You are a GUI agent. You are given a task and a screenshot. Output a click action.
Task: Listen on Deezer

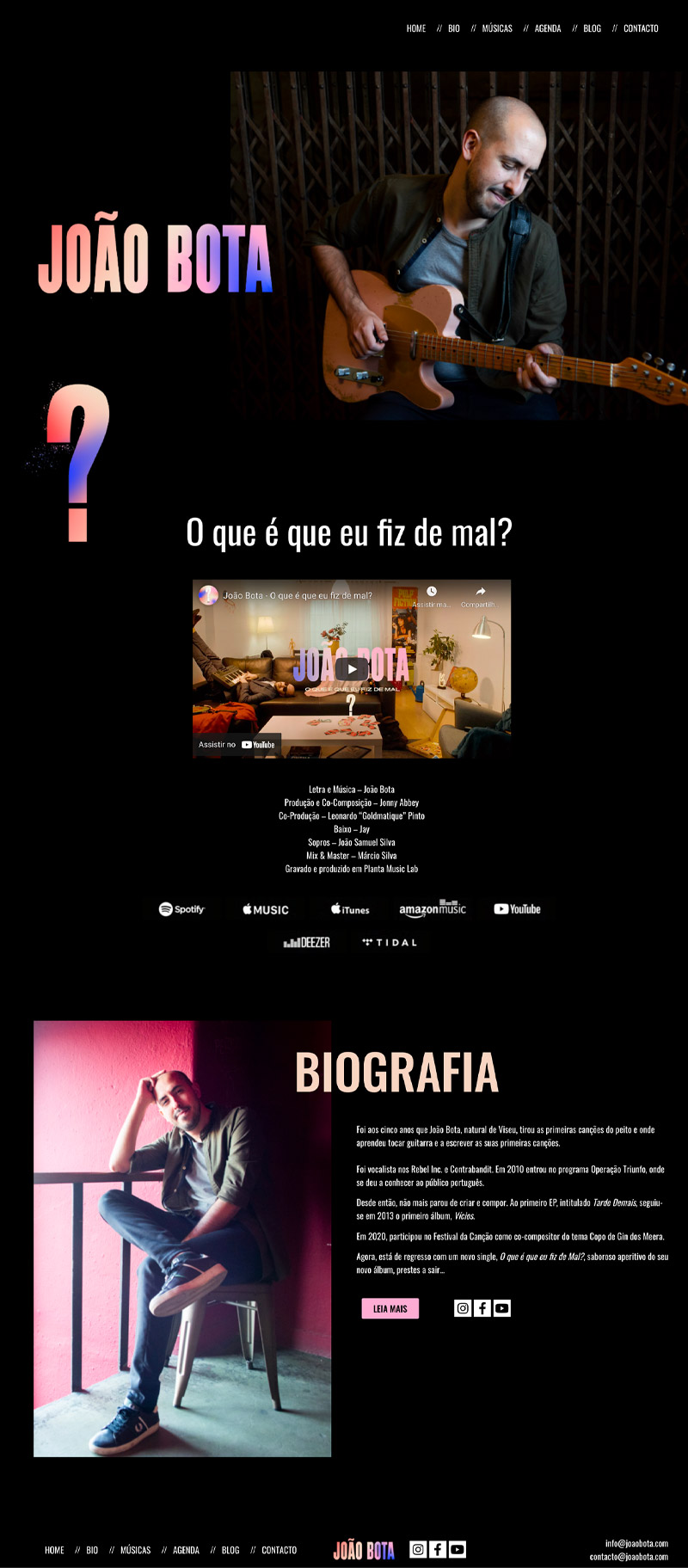pos(307,943)
